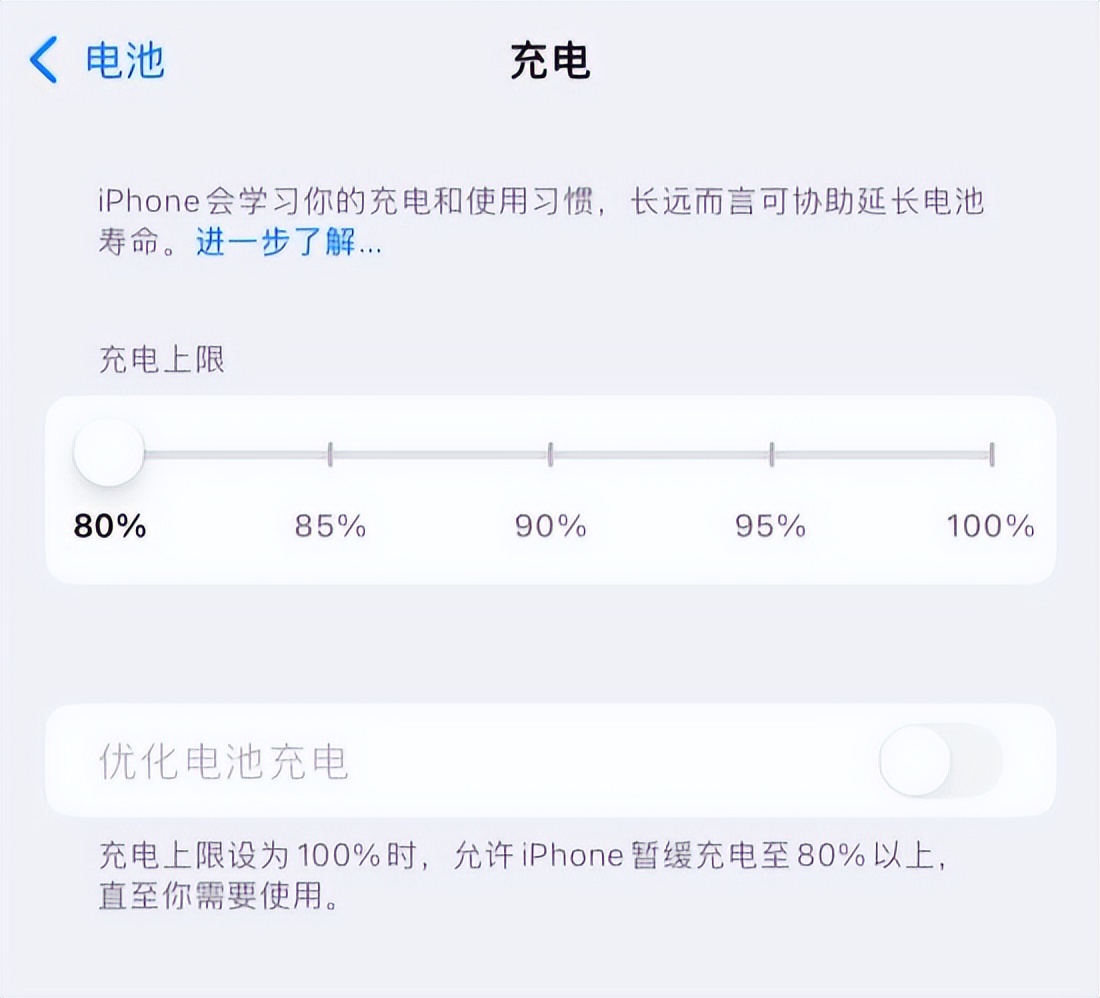Set charge limit to 95%

click(x=771, y=455)
